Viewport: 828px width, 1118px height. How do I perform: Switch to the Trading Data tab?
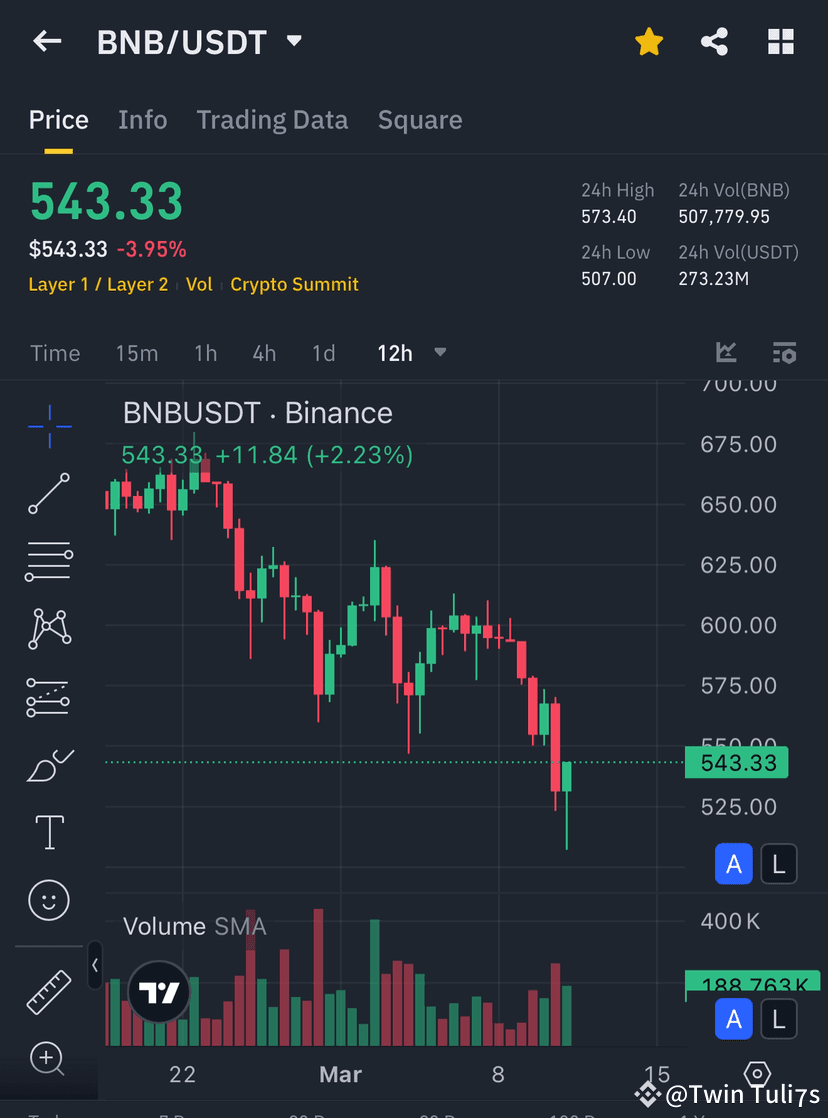click(272, 119)
